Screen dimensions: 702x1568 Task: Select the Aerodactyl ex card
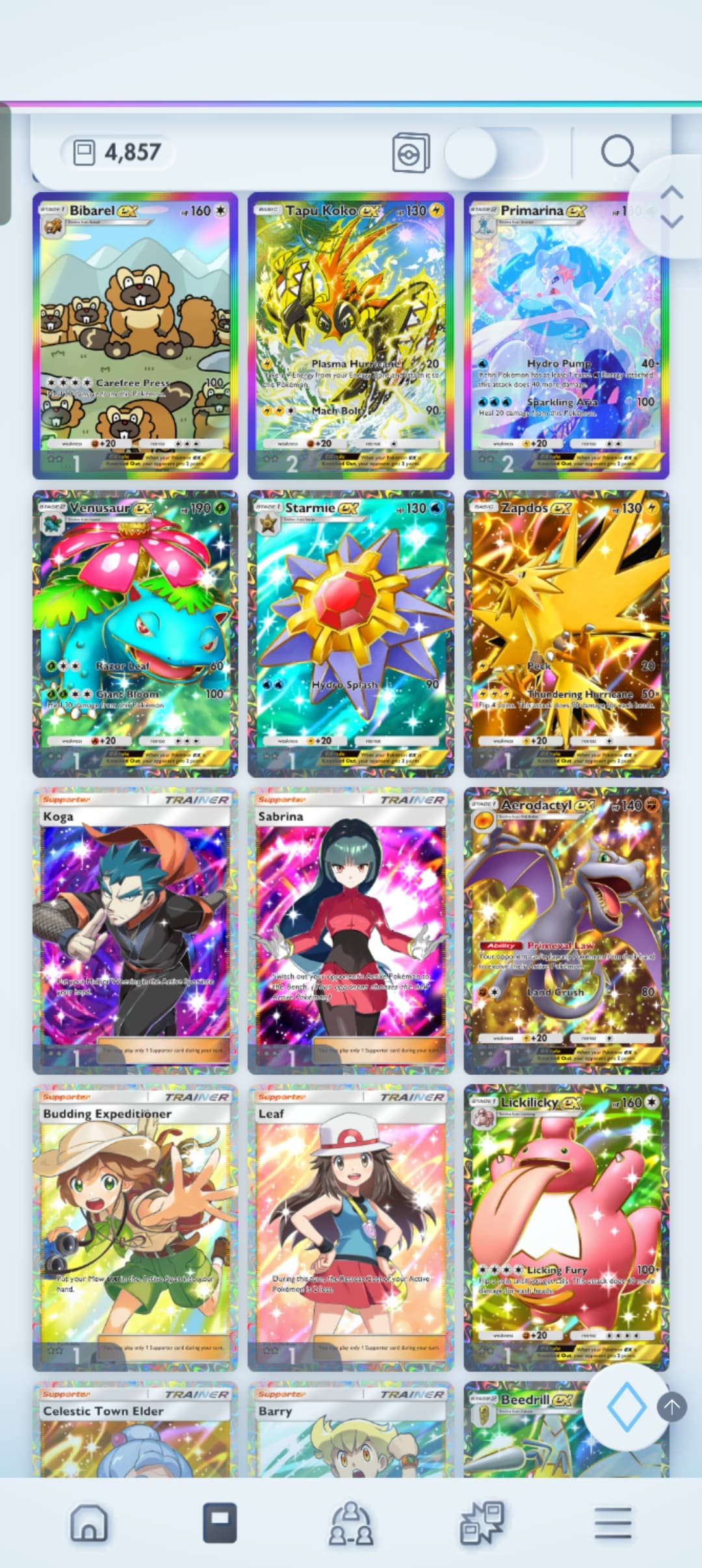click(x=566, y=930)
